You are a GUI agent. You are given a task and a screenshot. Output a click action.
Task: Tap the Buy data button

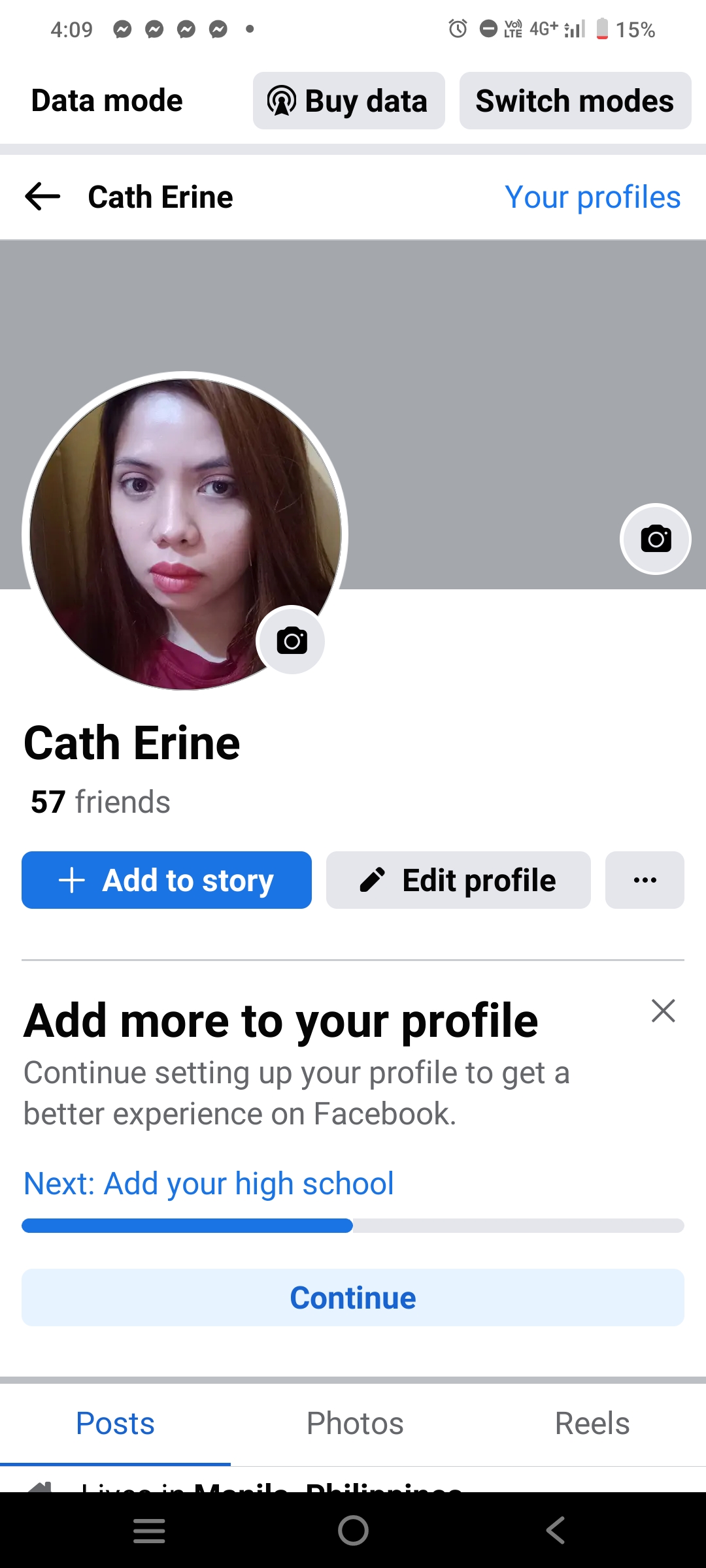point(348,101)
